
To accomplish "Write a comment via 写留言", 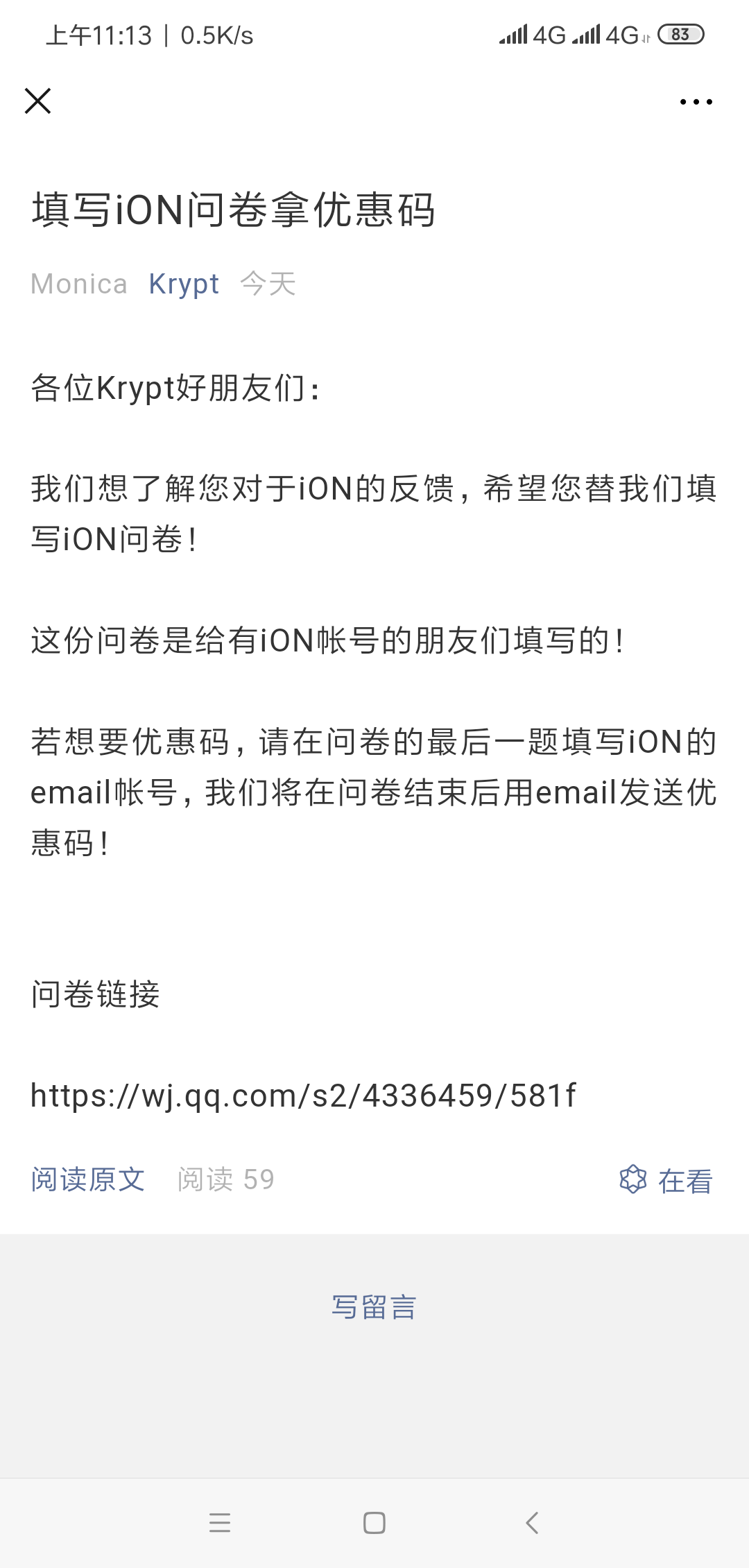I will pos(374,1307).
